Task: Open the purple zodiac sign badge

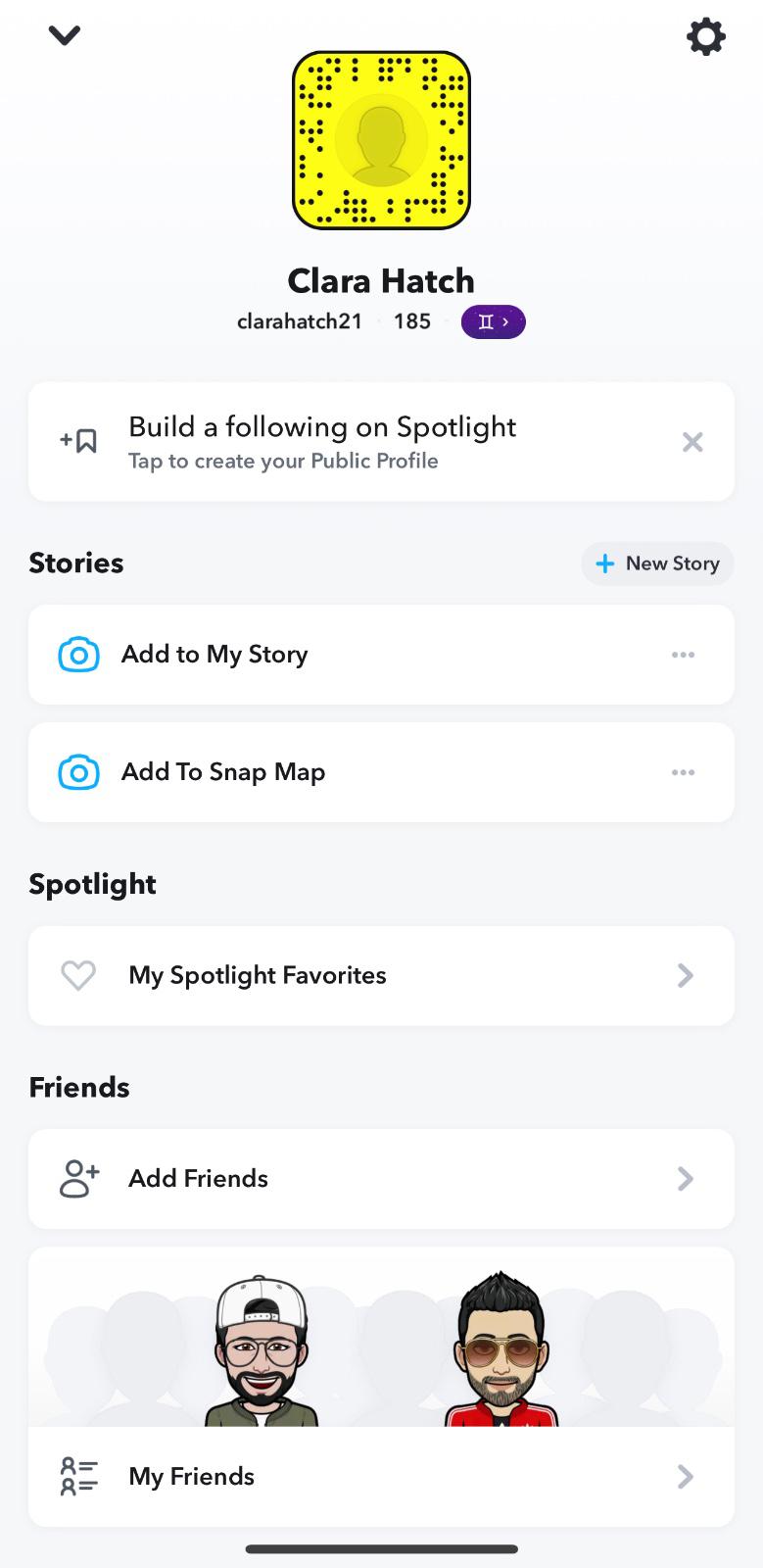Action: [x=493, y=321]
